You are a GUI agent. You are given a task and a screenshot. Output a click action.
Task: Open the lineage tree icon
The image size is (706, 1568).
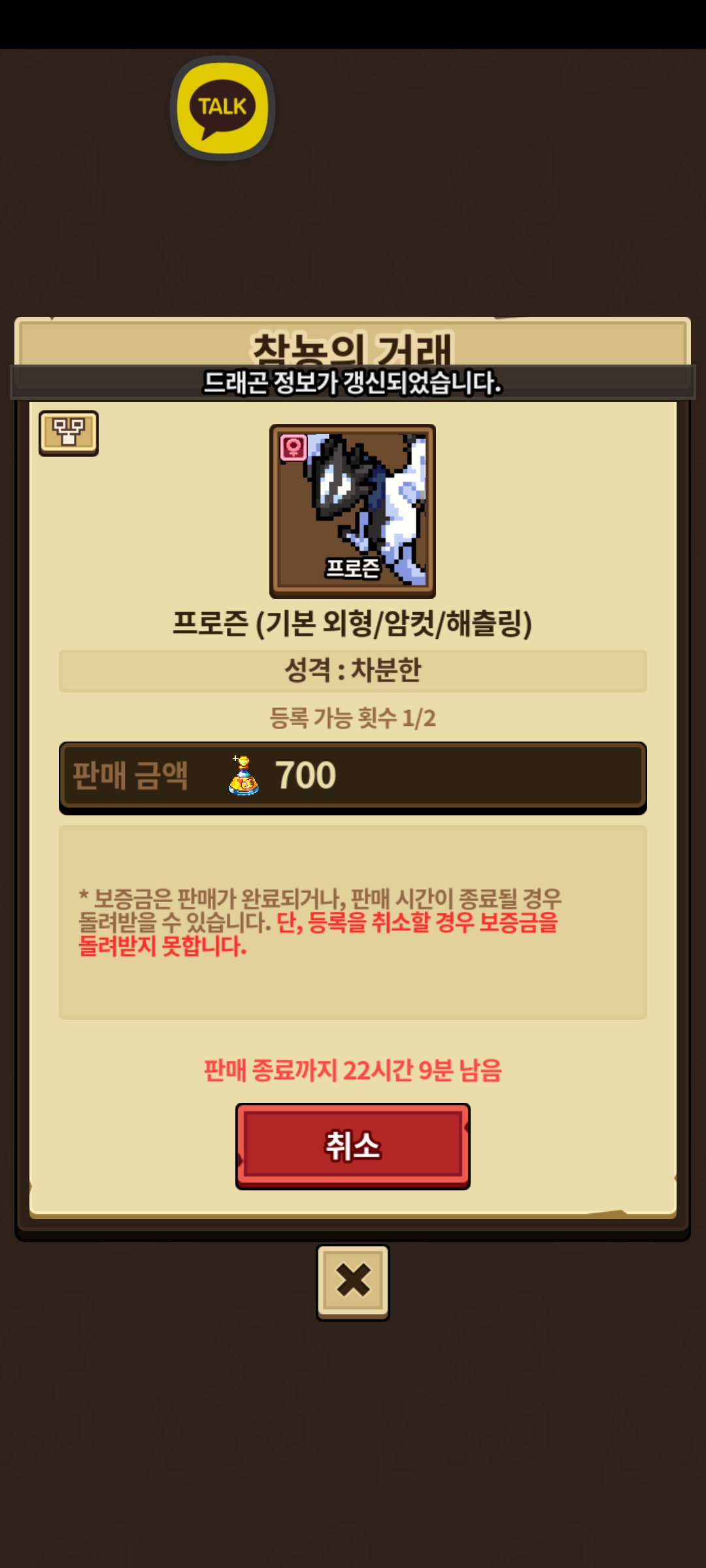tap(69, 433)
